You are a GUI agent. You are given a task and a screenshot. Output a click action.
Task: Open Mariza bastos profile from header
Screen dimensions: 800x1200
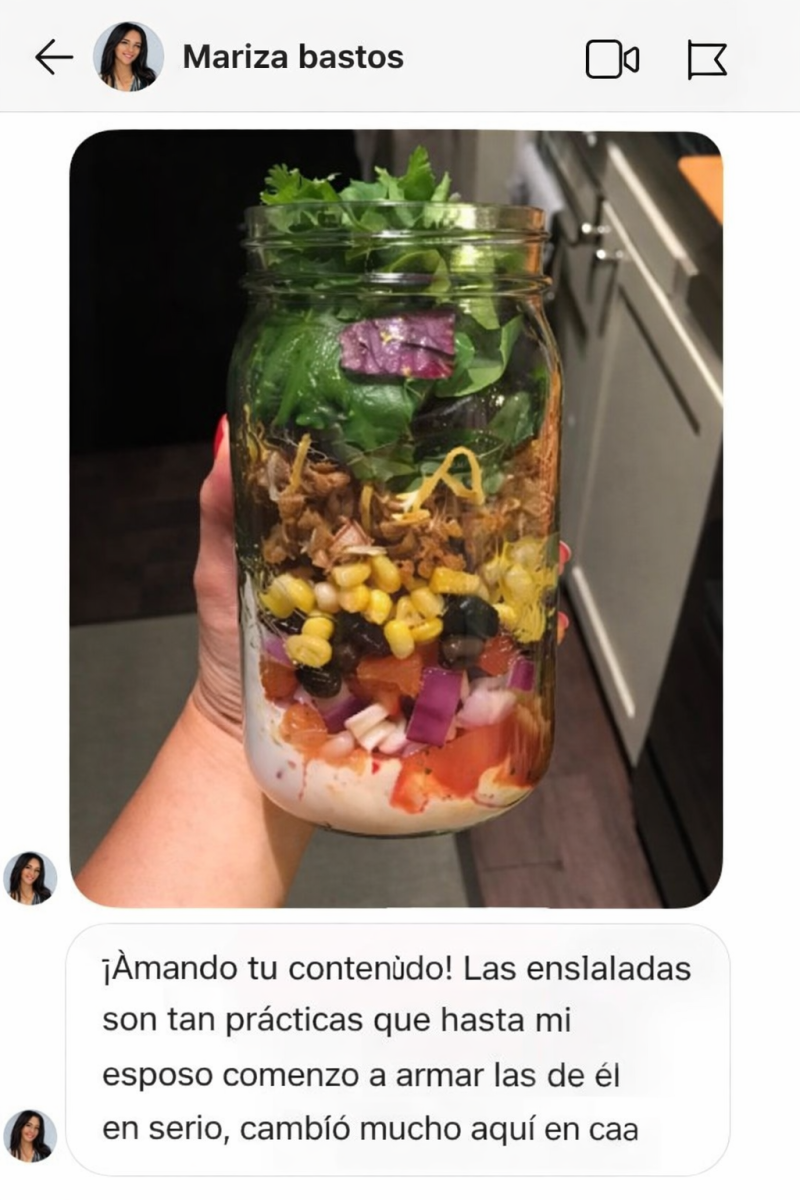click(x=292, y=57)
